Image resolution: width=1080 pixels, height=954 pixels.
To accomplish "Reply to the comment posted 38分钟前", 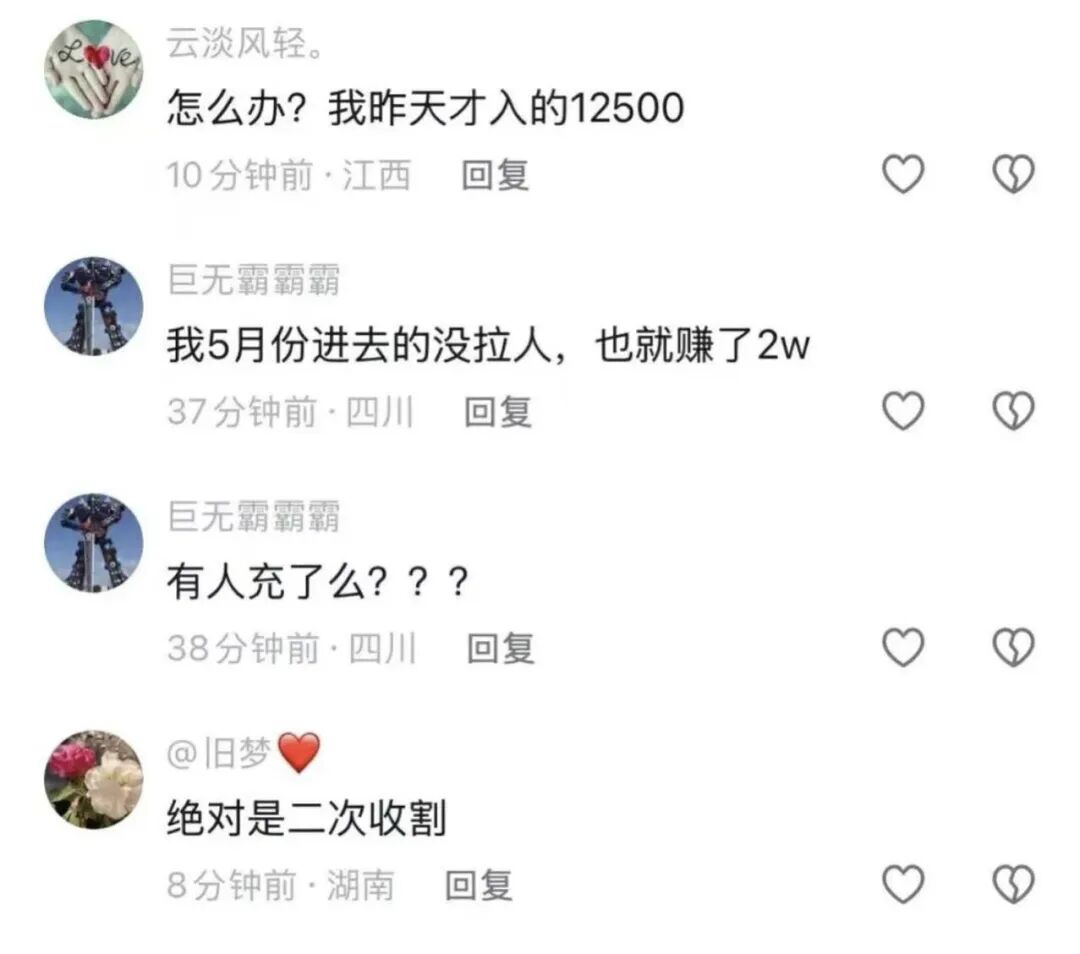I will tap(500, 648).
